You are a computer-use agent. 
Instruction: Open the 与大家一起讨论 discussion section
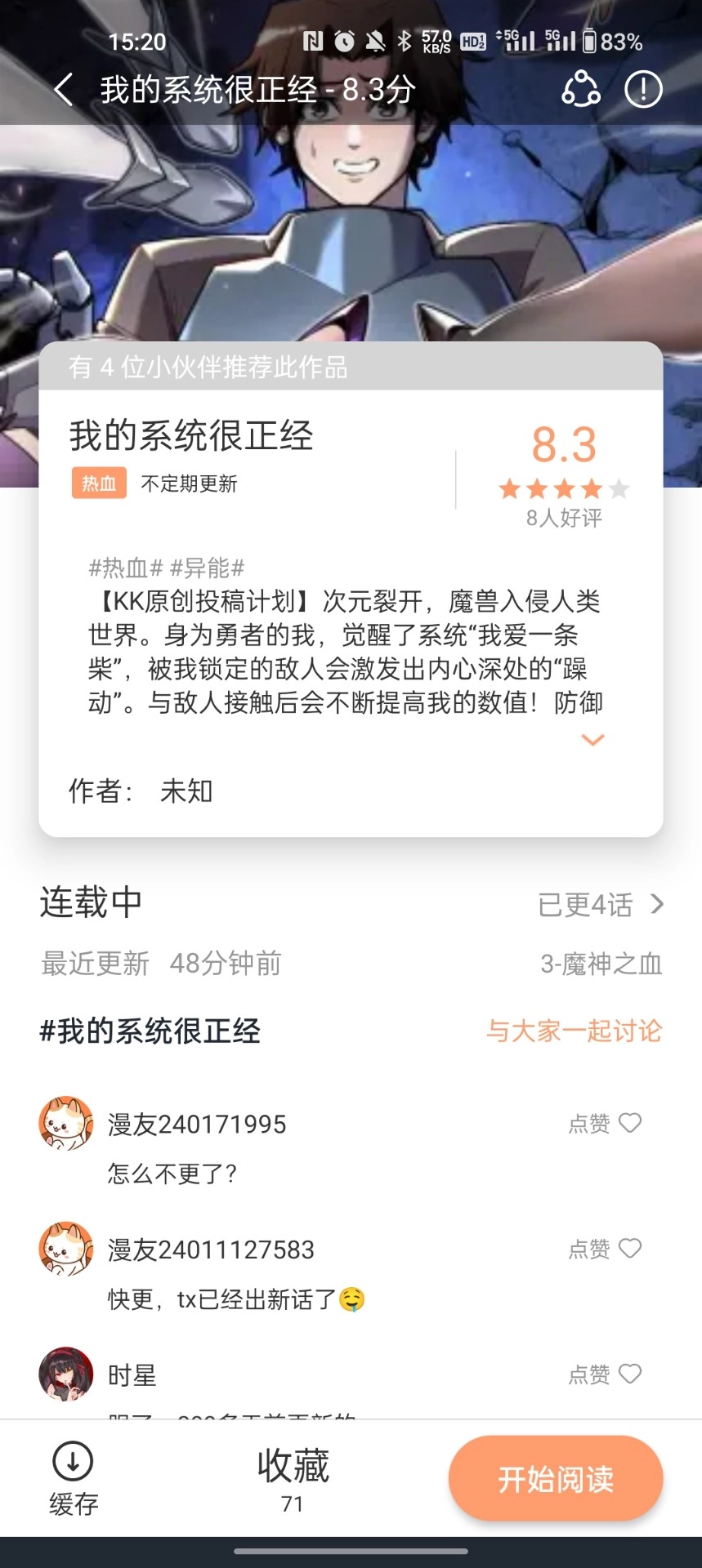[575, 1031]
